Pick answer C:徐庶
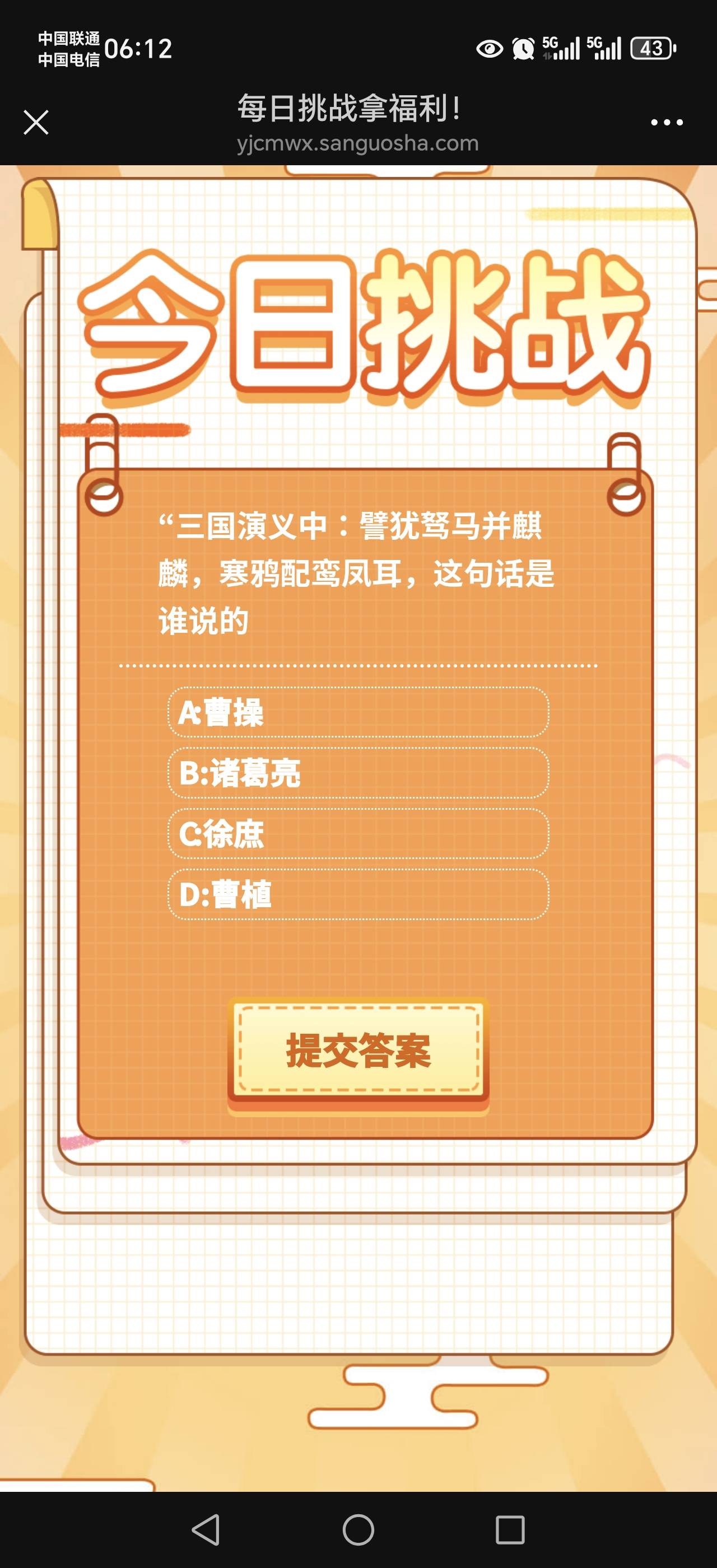The height and width of the screenshot is (1568, 717). click(358, 833)
